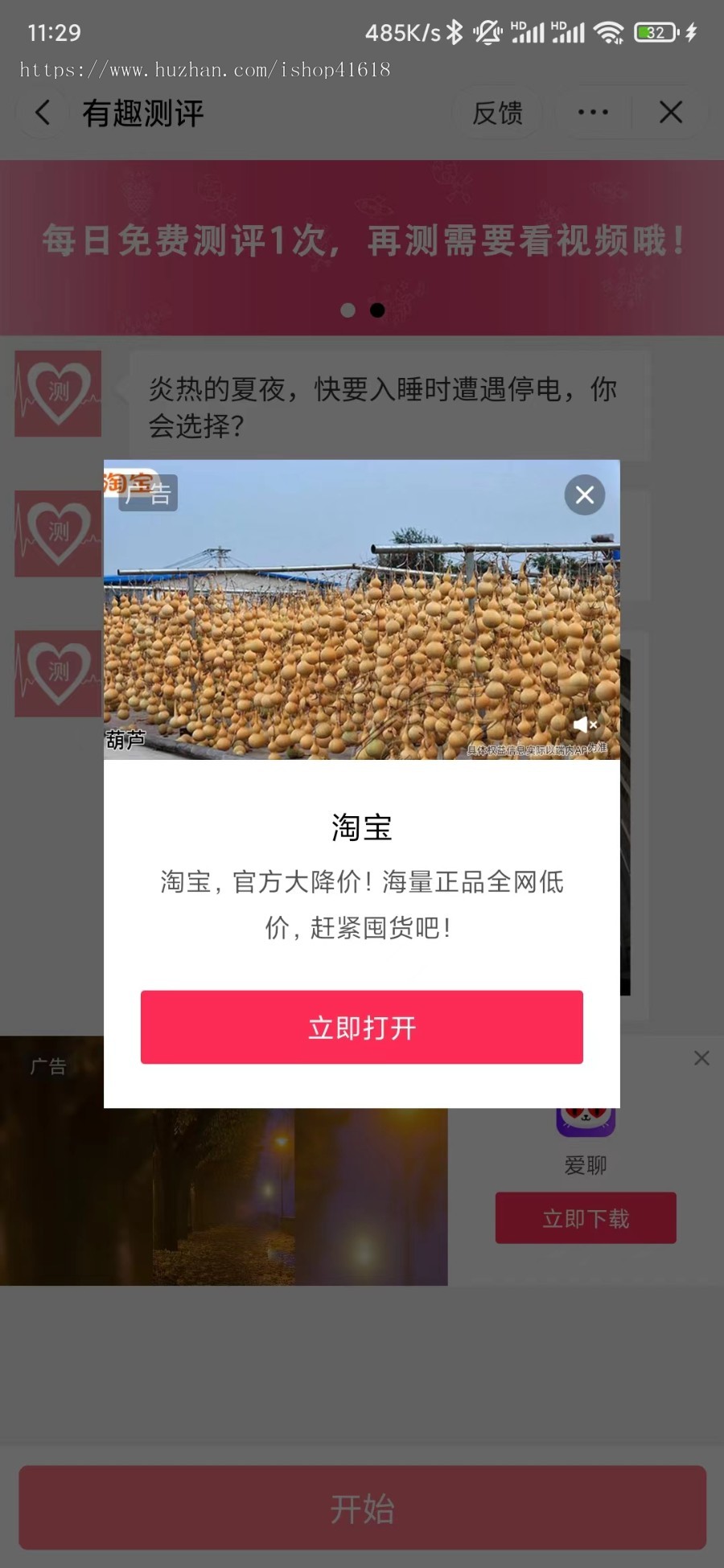Go back from 有趣测评
This screenshot has width=724, height=1568.
point(43,113)
